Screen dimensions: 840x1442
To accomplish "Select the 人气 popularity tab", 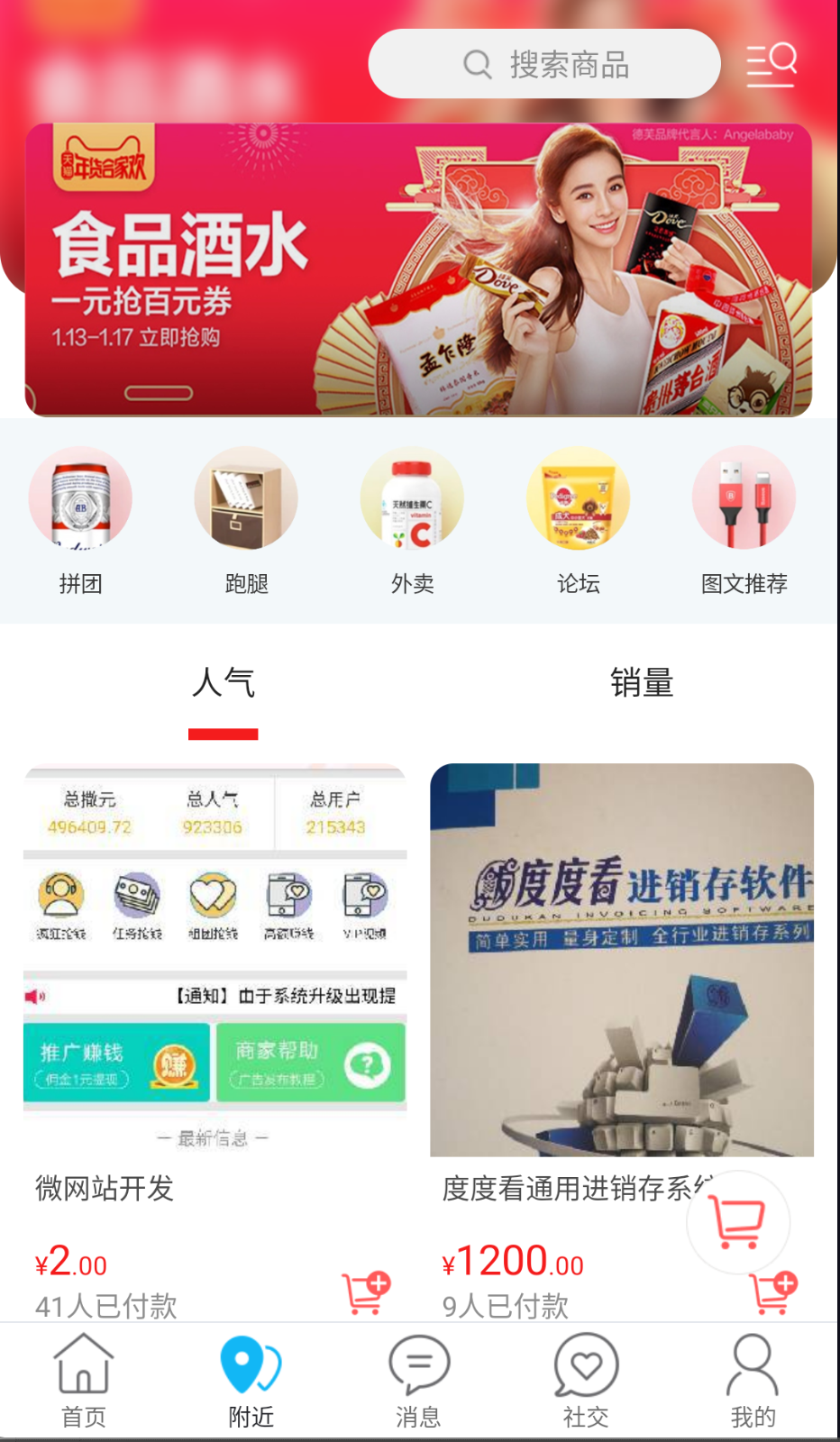I will (224, 683).
